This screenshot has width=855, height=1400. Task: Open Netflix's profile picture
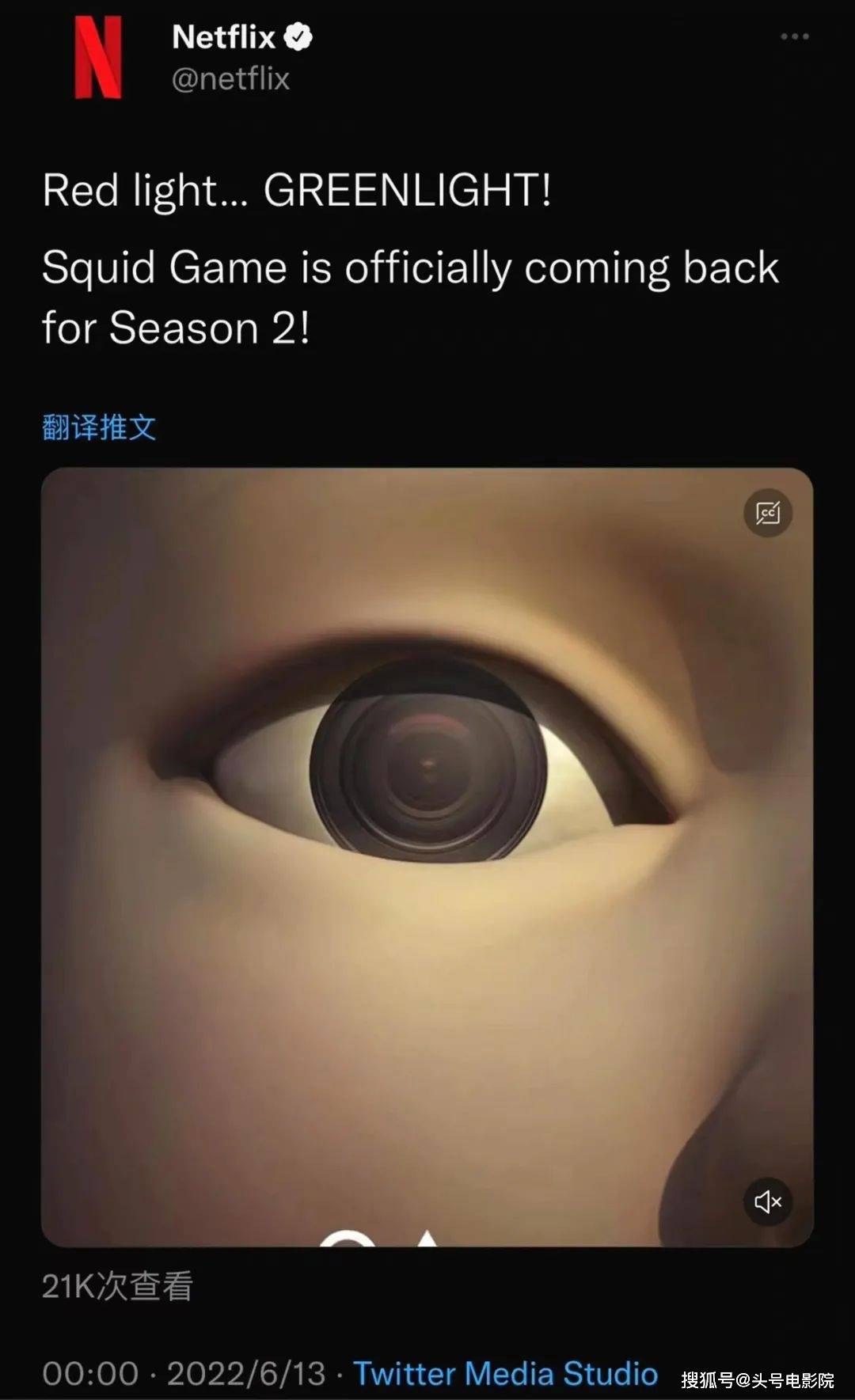(x=98, y=58)
